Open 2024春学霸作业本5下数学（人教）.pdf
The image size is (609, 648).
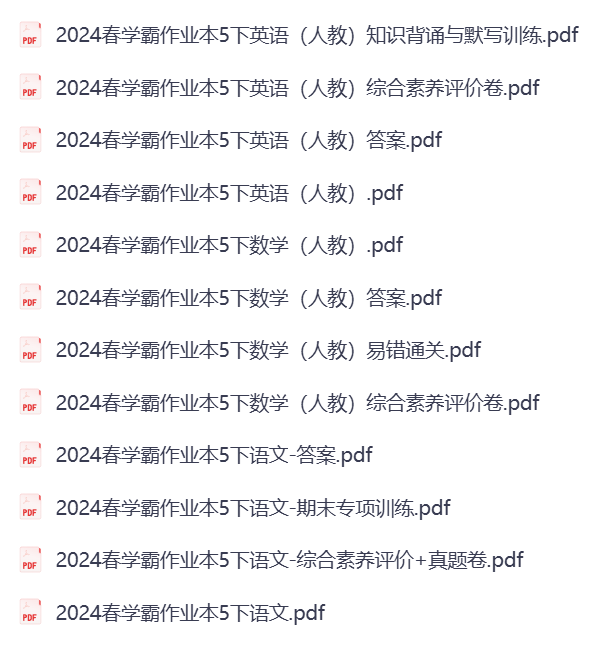(229, 245)
